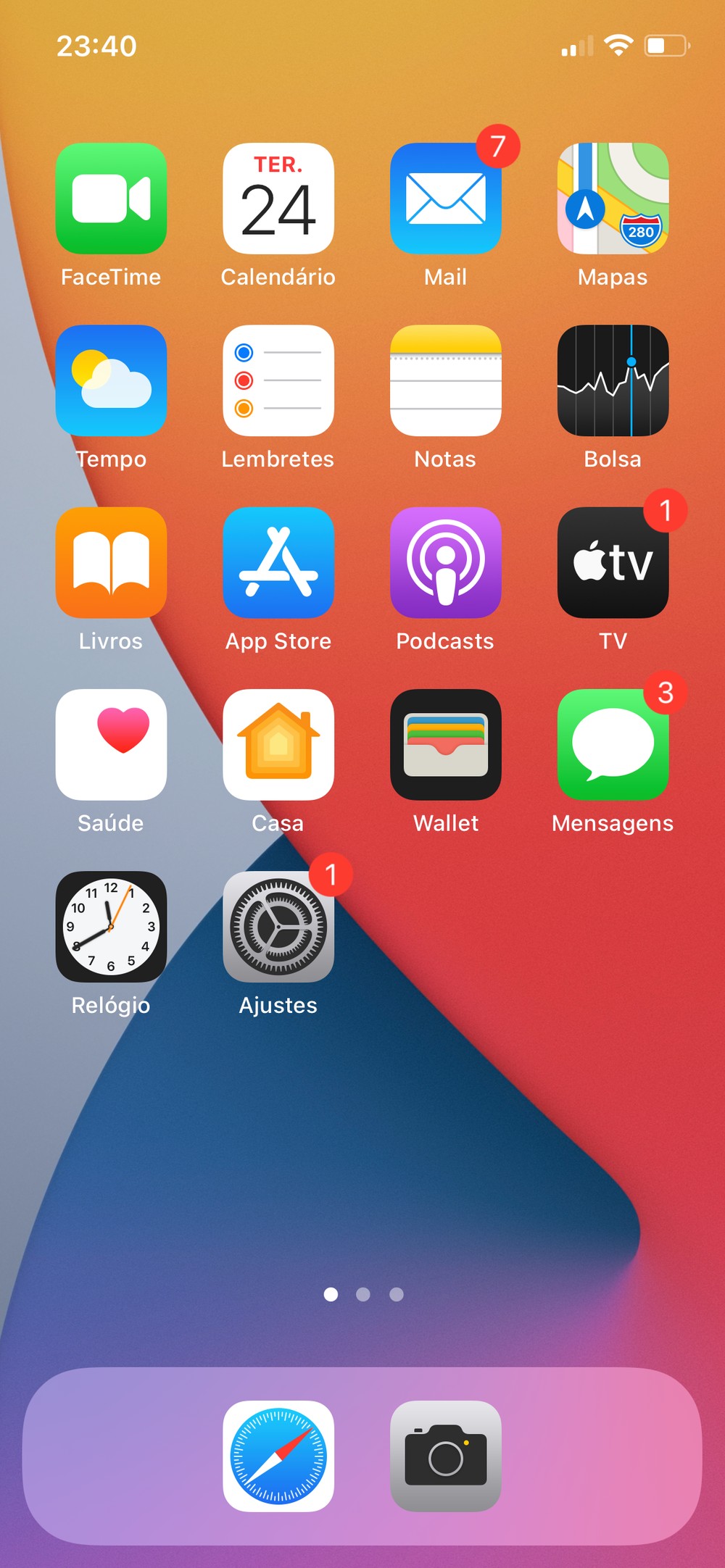Open the Relógio clock app
Screen dimensions: 725x1568
[111, 927]
